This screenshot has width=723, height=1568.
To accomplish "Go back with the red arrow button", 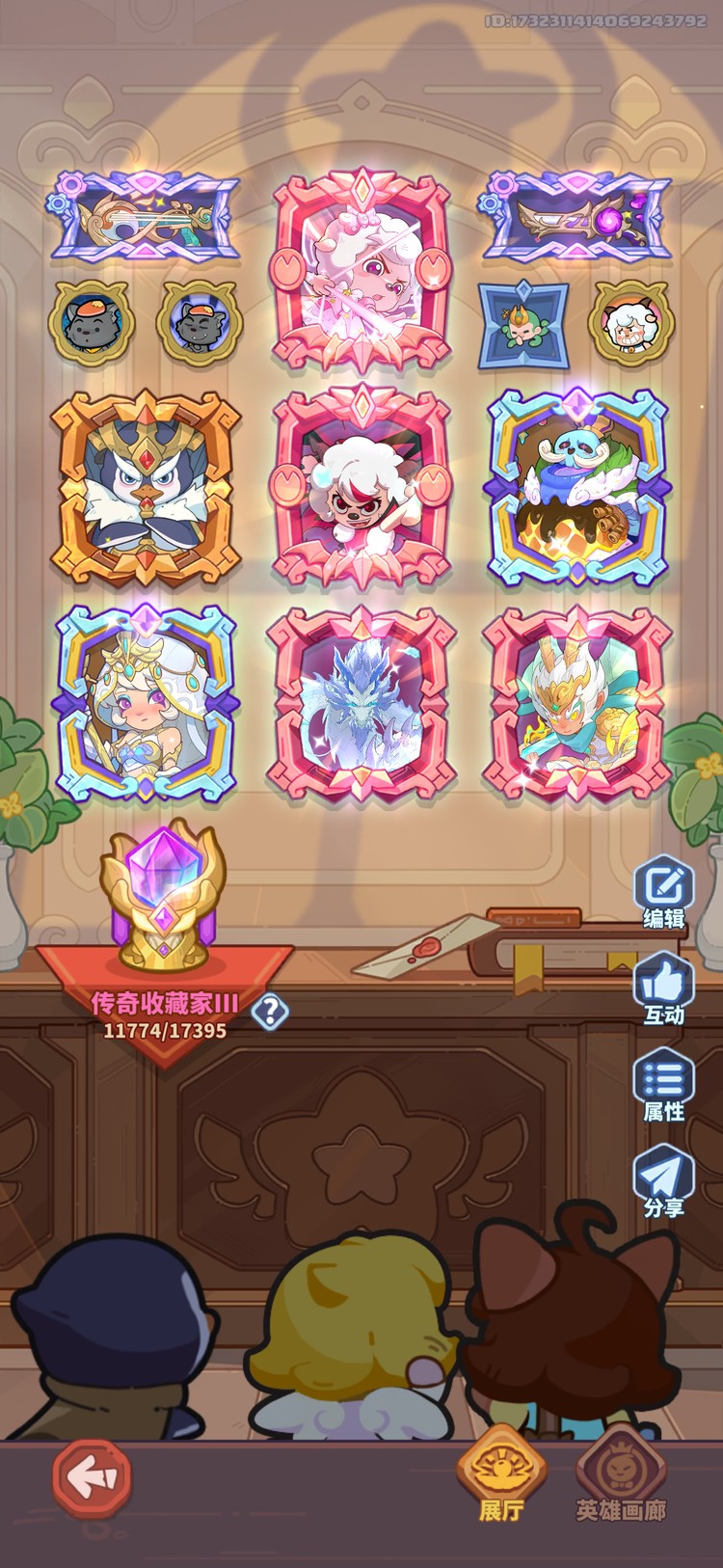I will tap(93, 1474).
